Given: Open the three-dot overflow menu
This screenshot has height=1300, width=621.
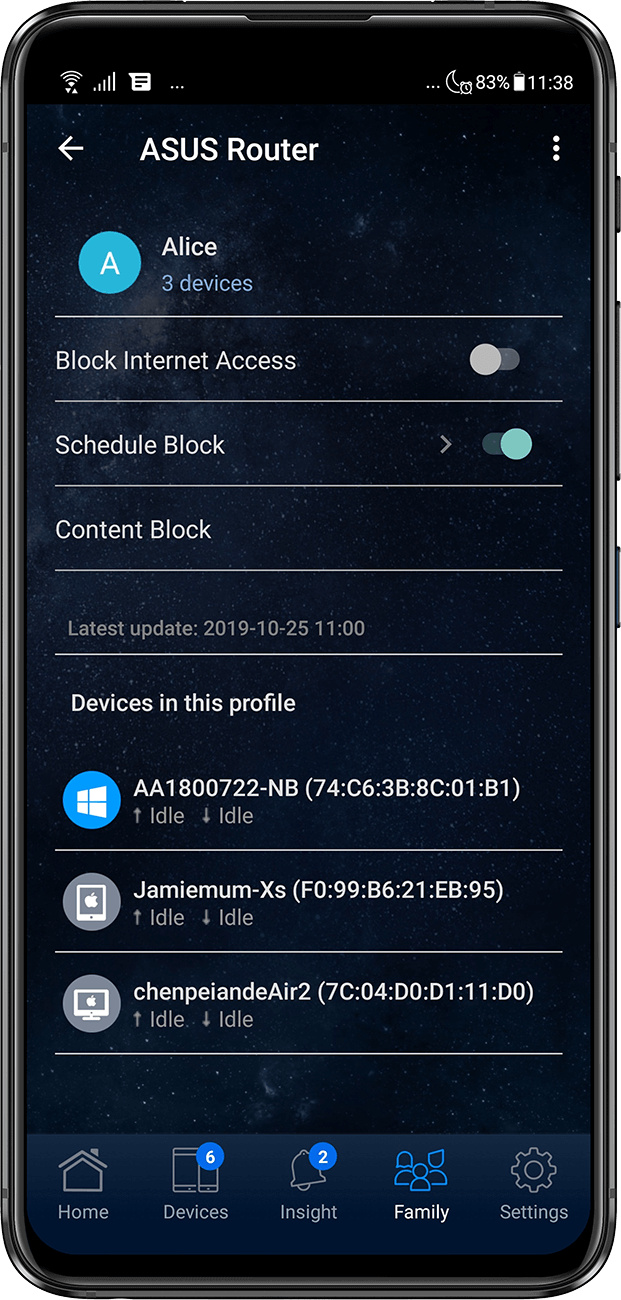Looking at the screenshot, I should click(556, 149).
